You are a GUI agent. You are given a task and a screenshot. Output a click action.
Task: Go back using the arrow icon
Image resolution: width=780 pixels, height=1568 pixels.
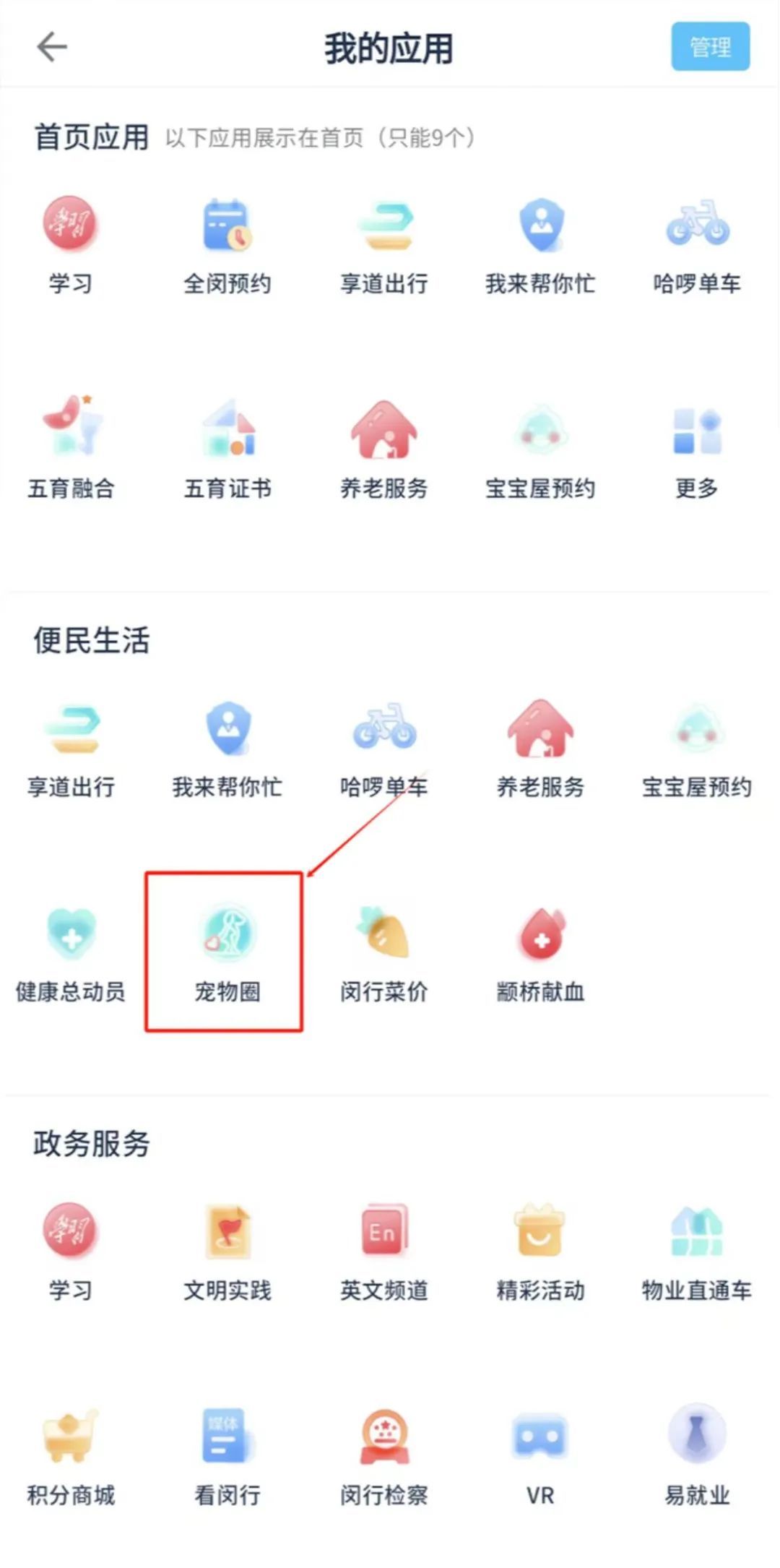52,48
